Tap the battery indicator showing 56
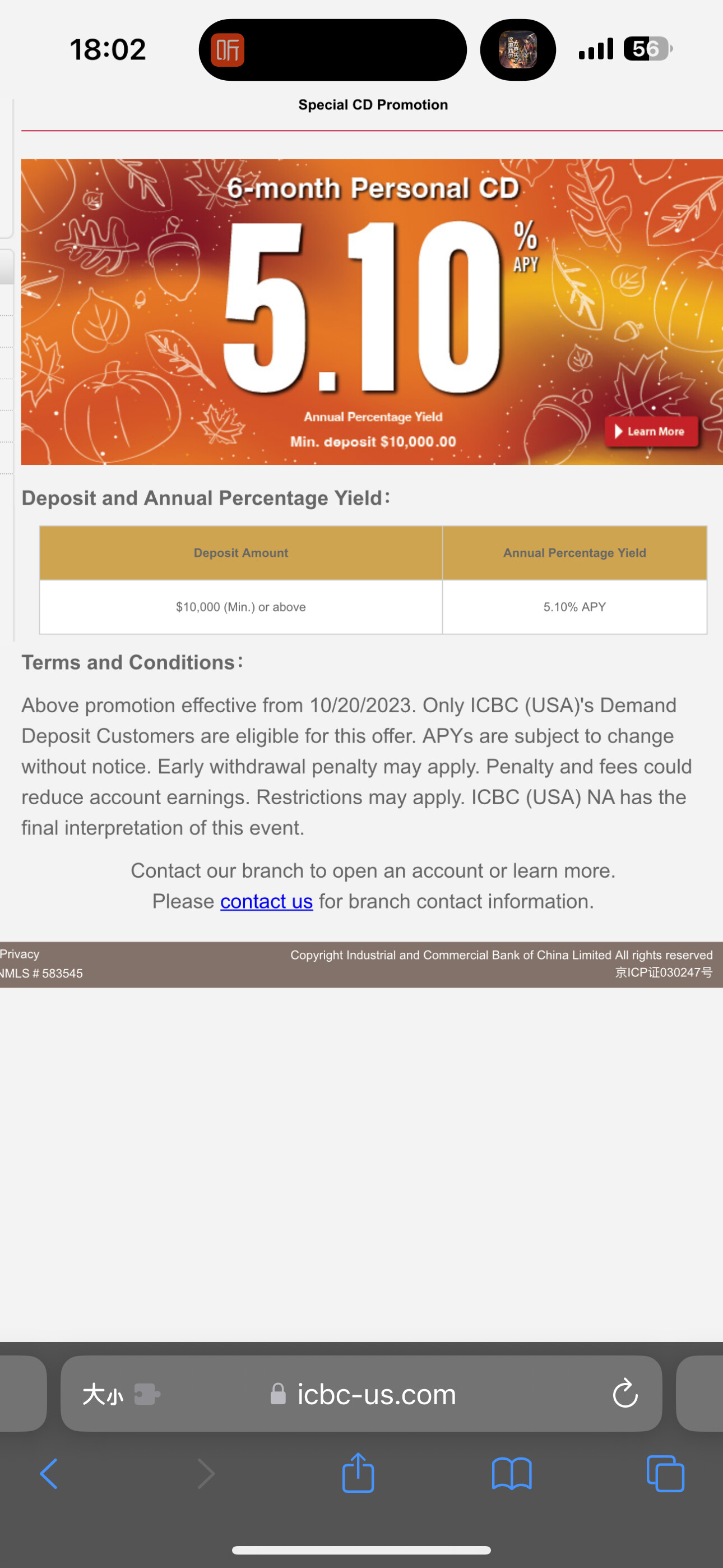The width and height of the screenshot is (723, 1568). tap(644, 49)
